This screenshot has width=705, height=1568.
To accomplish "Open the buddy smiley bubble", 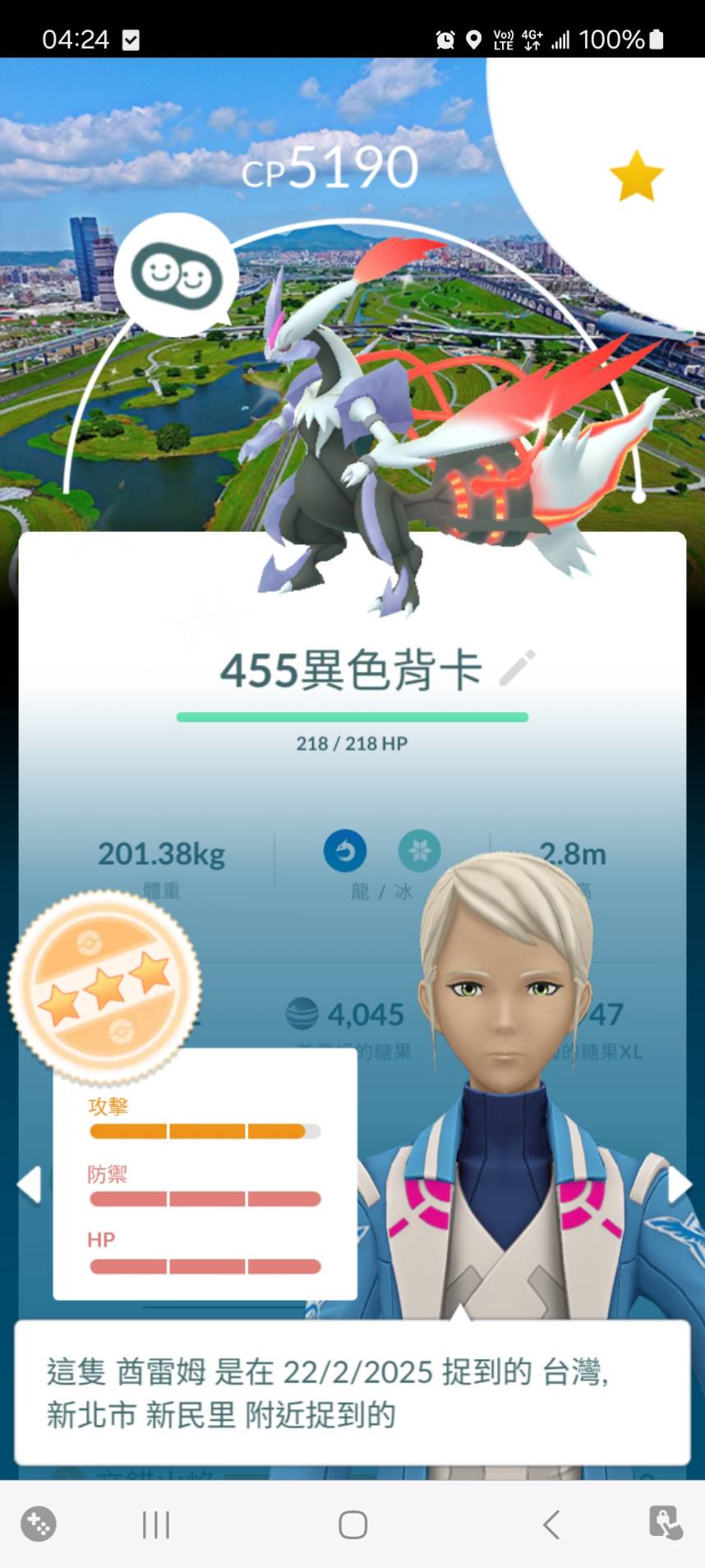I will [177, 275].
